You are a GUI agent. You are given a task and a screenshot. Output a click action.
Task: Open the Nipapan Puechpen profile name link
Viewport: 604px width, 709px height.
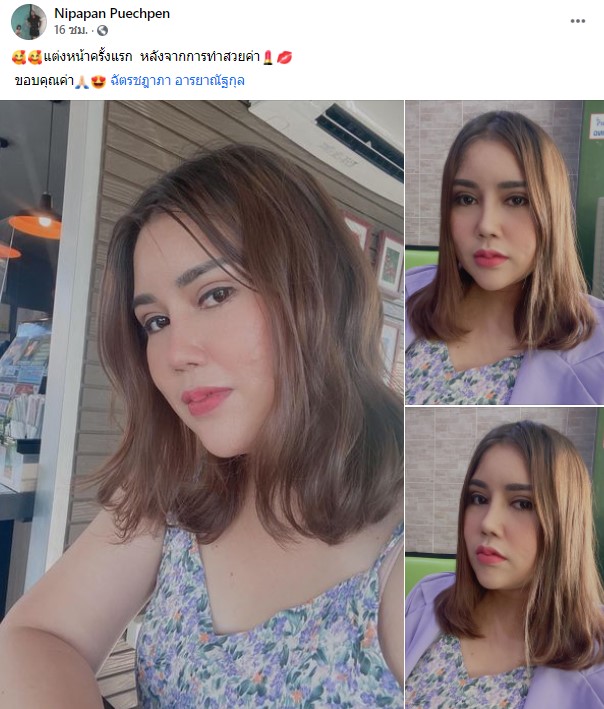[112, 13]
